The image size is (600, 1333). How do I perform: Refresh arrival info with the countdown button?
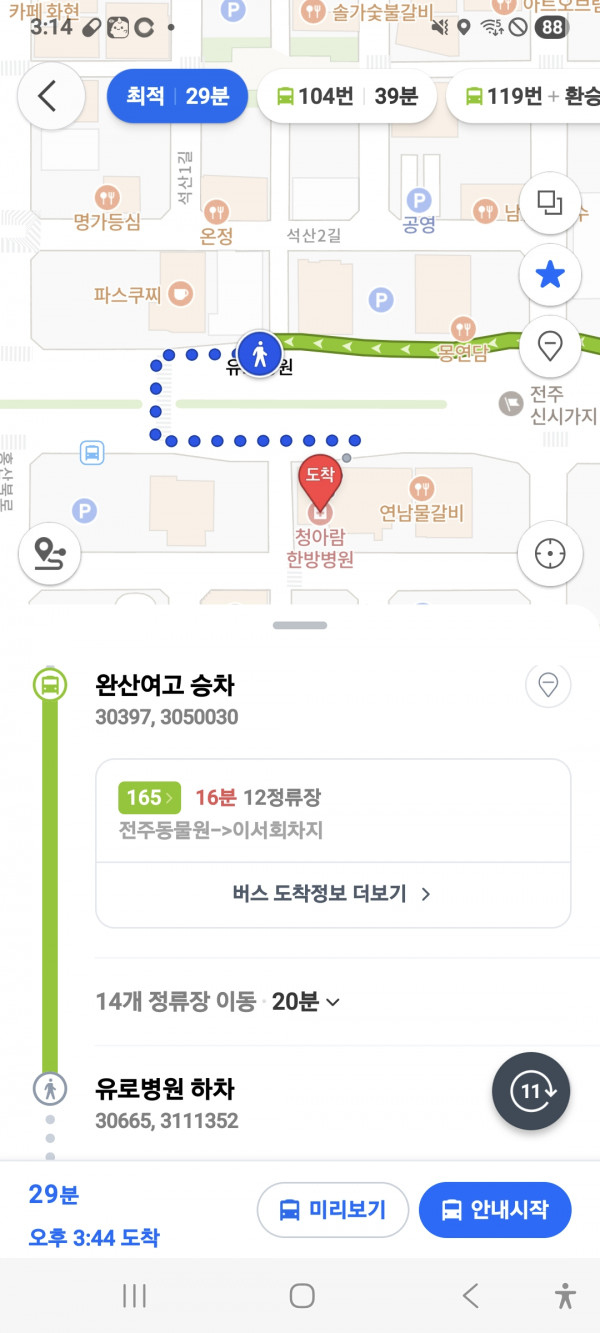click(531, 1091)
